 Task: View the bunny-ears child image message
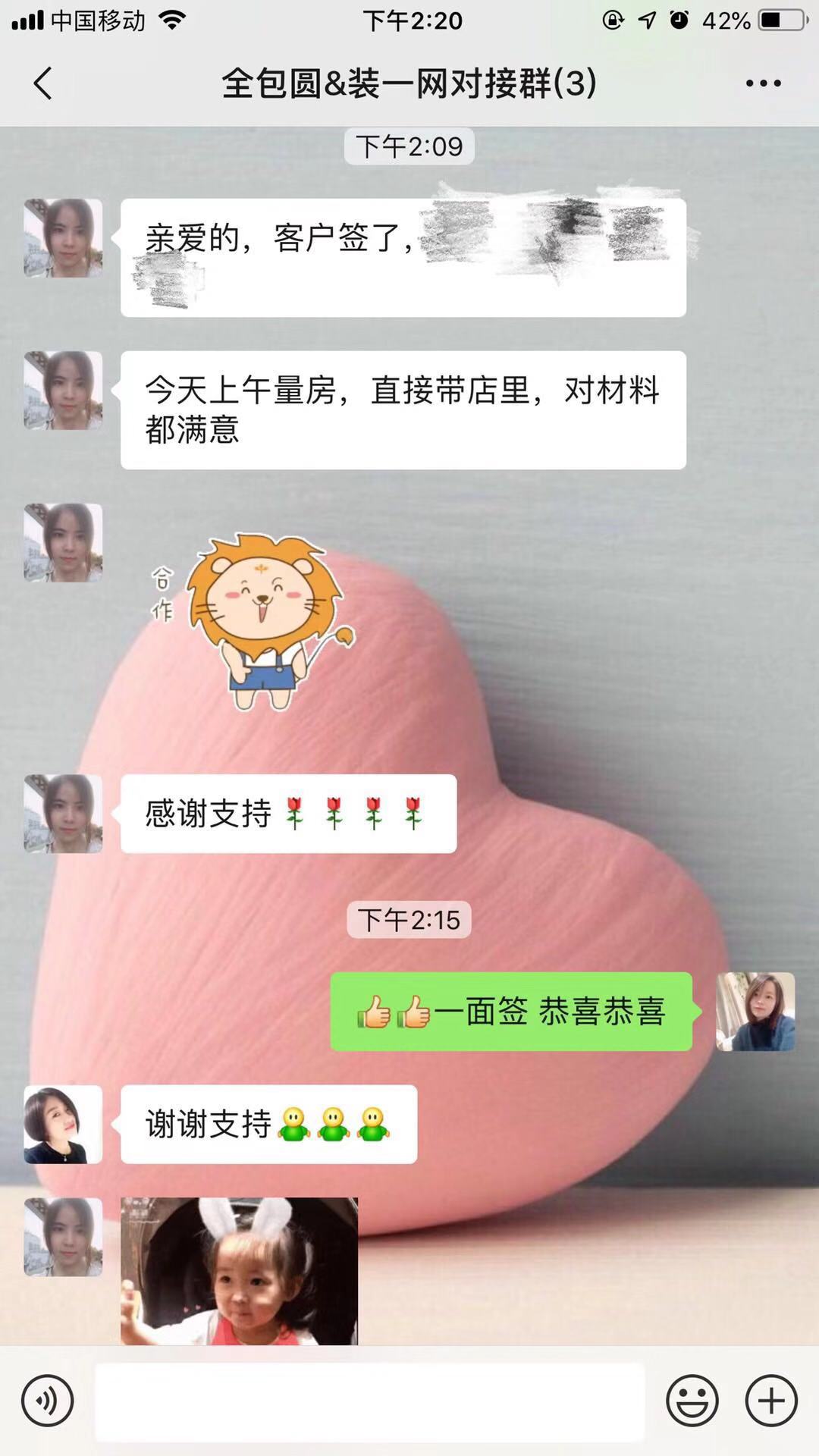pyautogui.click(x=239, y=1271)
